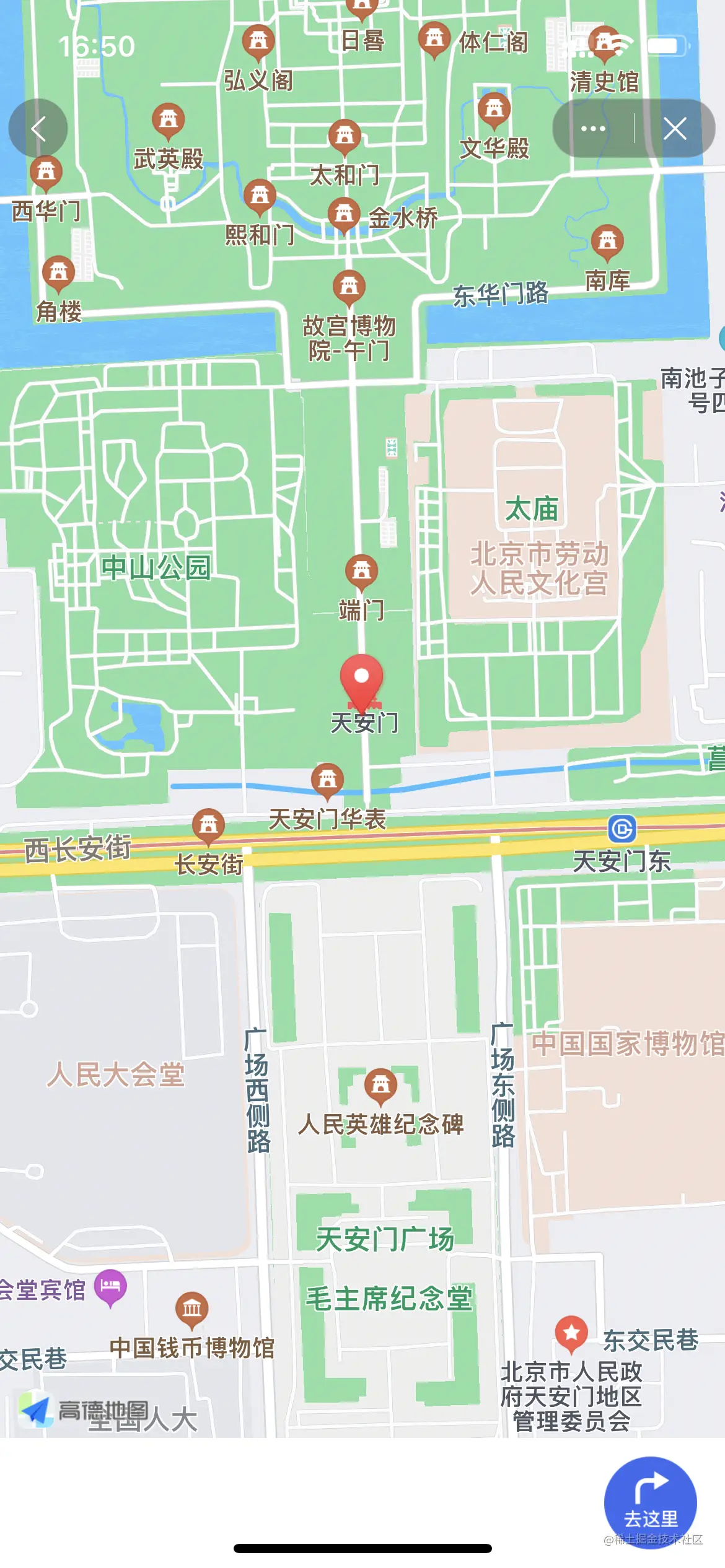This screenshot has height=1568, width=725.
Task: Open the 天安门东 subway station icon
Action: click(622, 829)
